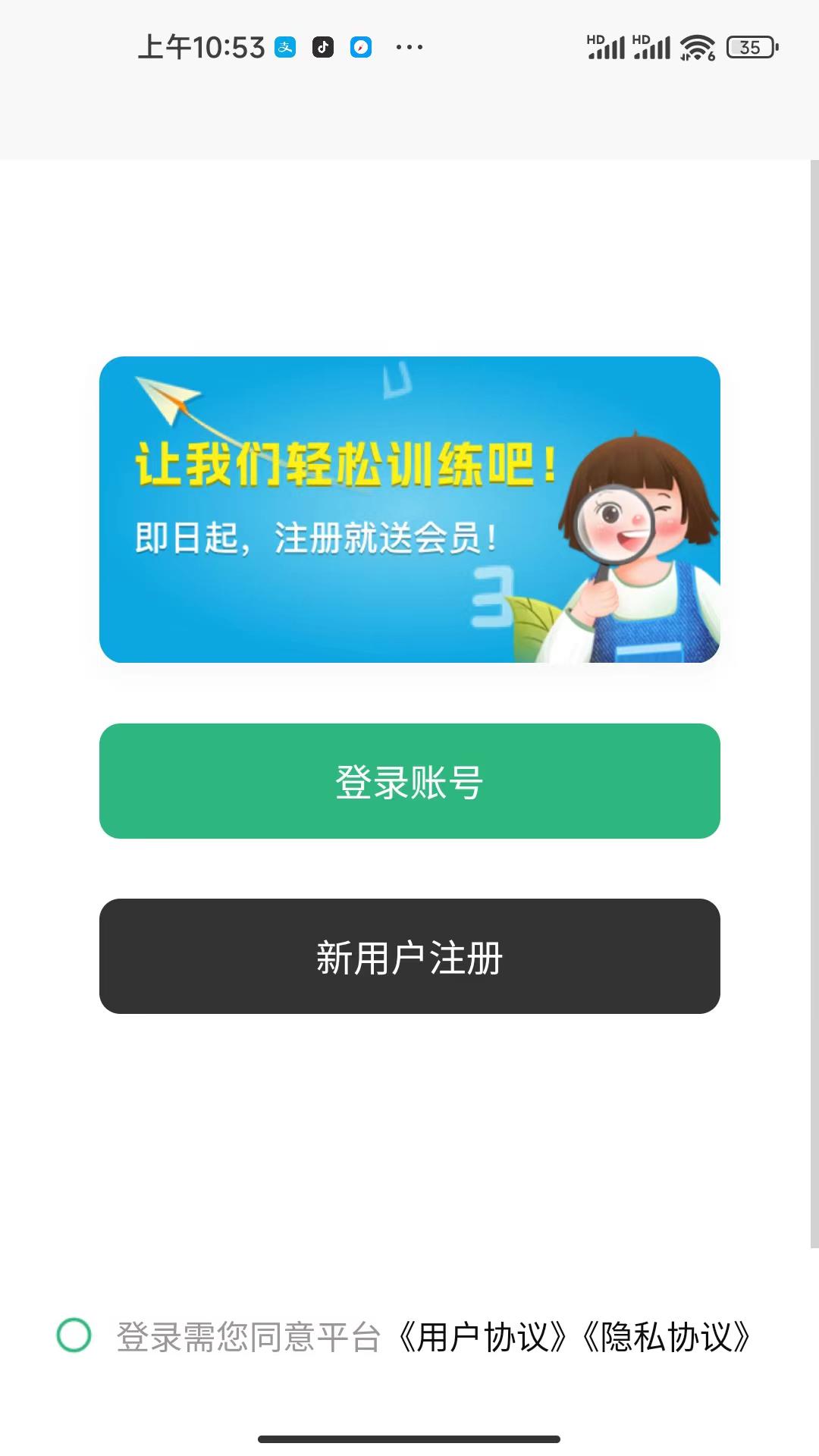Screen dimensions: 819x1456
Task: Tap the browser notification icon
Action: 361,47
